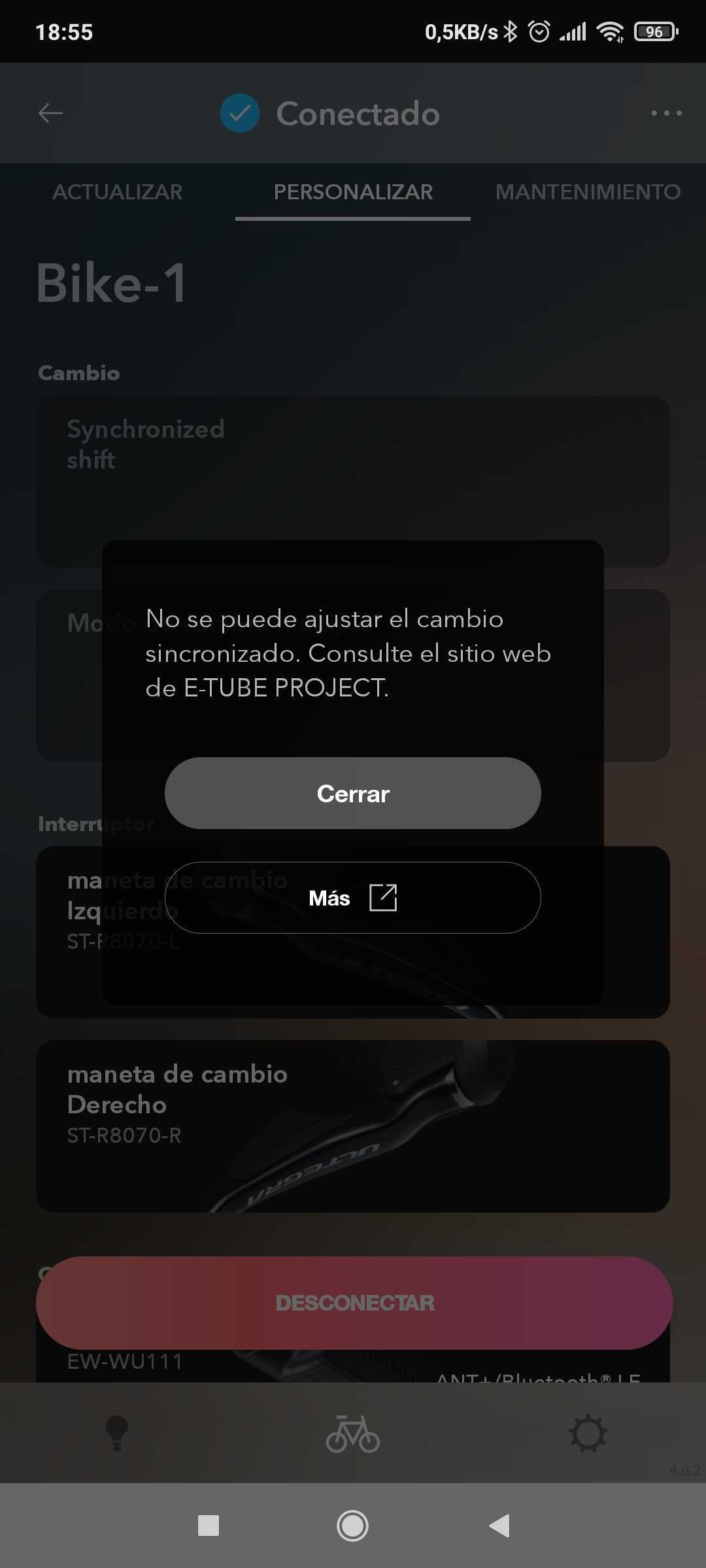Screen dimensions: 706x1568
Task: Tap the system back triangle
Action: coord(499,1526)
